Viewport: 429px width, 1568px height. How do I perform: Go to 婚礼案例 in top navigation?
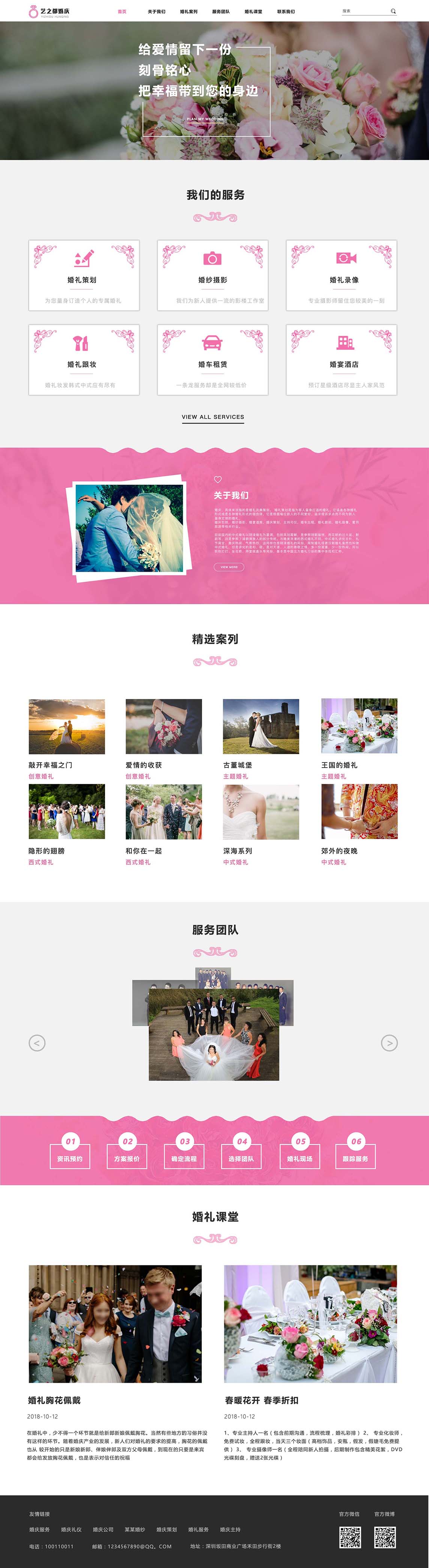189,12
